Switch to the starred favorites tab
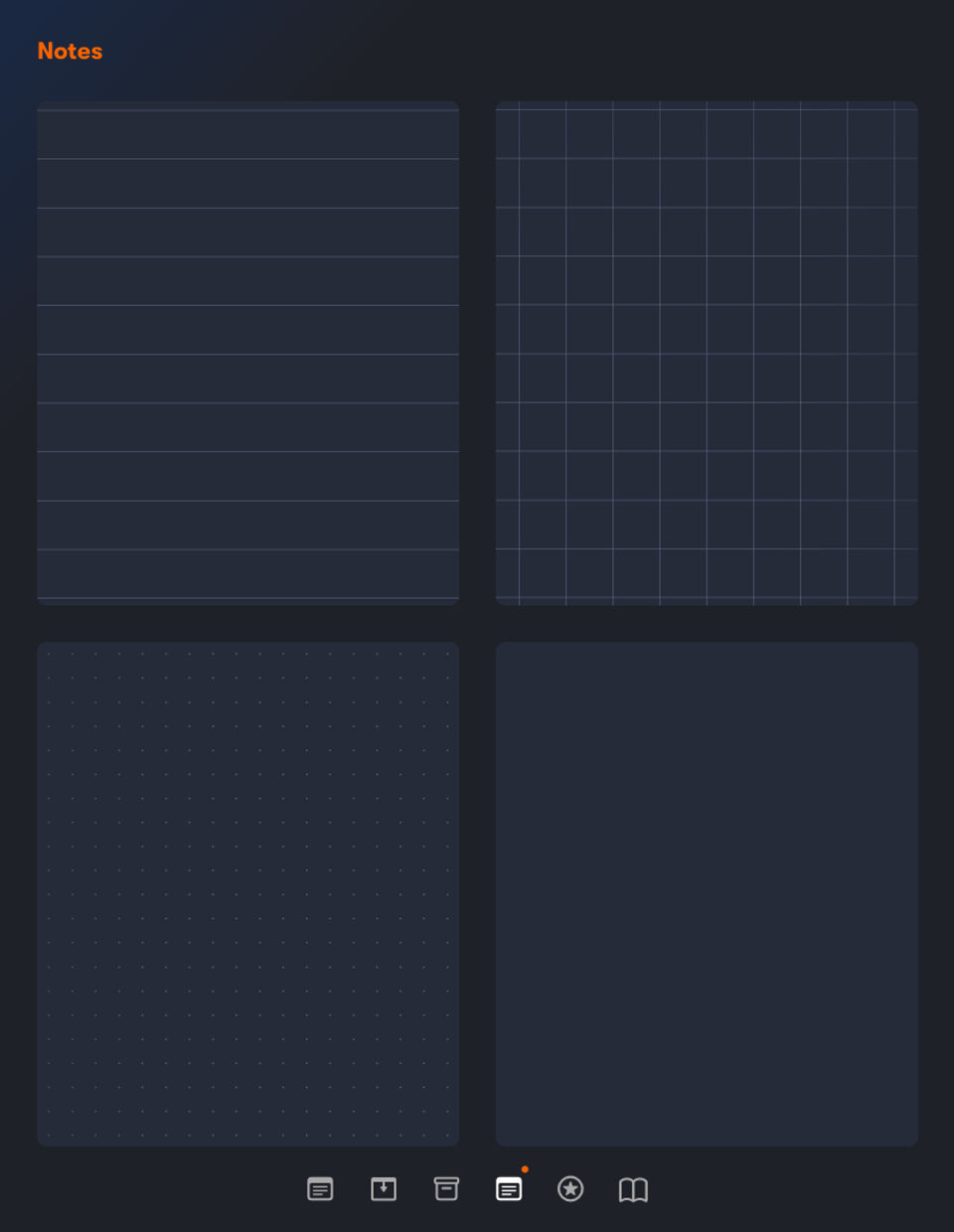 click(570, 1188)
